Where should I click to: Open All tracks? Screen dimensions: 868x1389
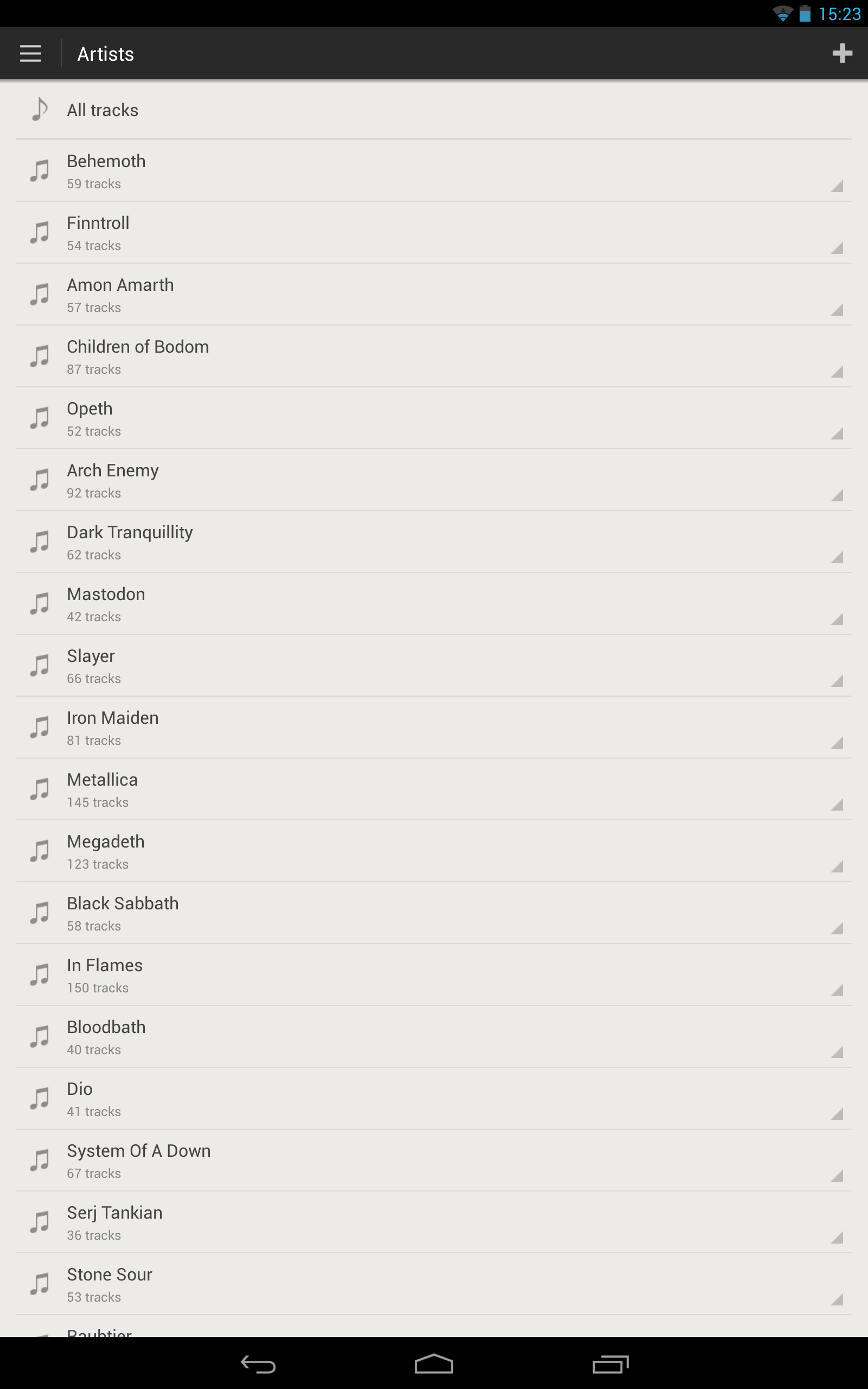pyautogui.click(x=433, y=110)
